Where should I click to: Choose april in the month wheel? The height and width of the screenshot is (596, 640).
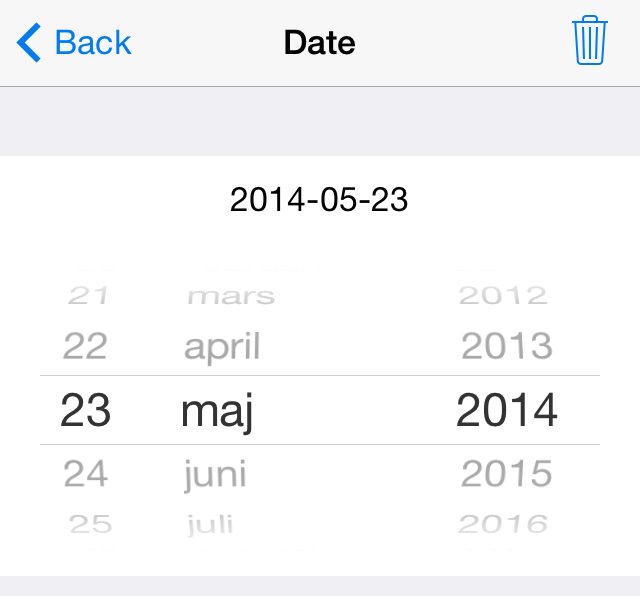pos(222,346)
